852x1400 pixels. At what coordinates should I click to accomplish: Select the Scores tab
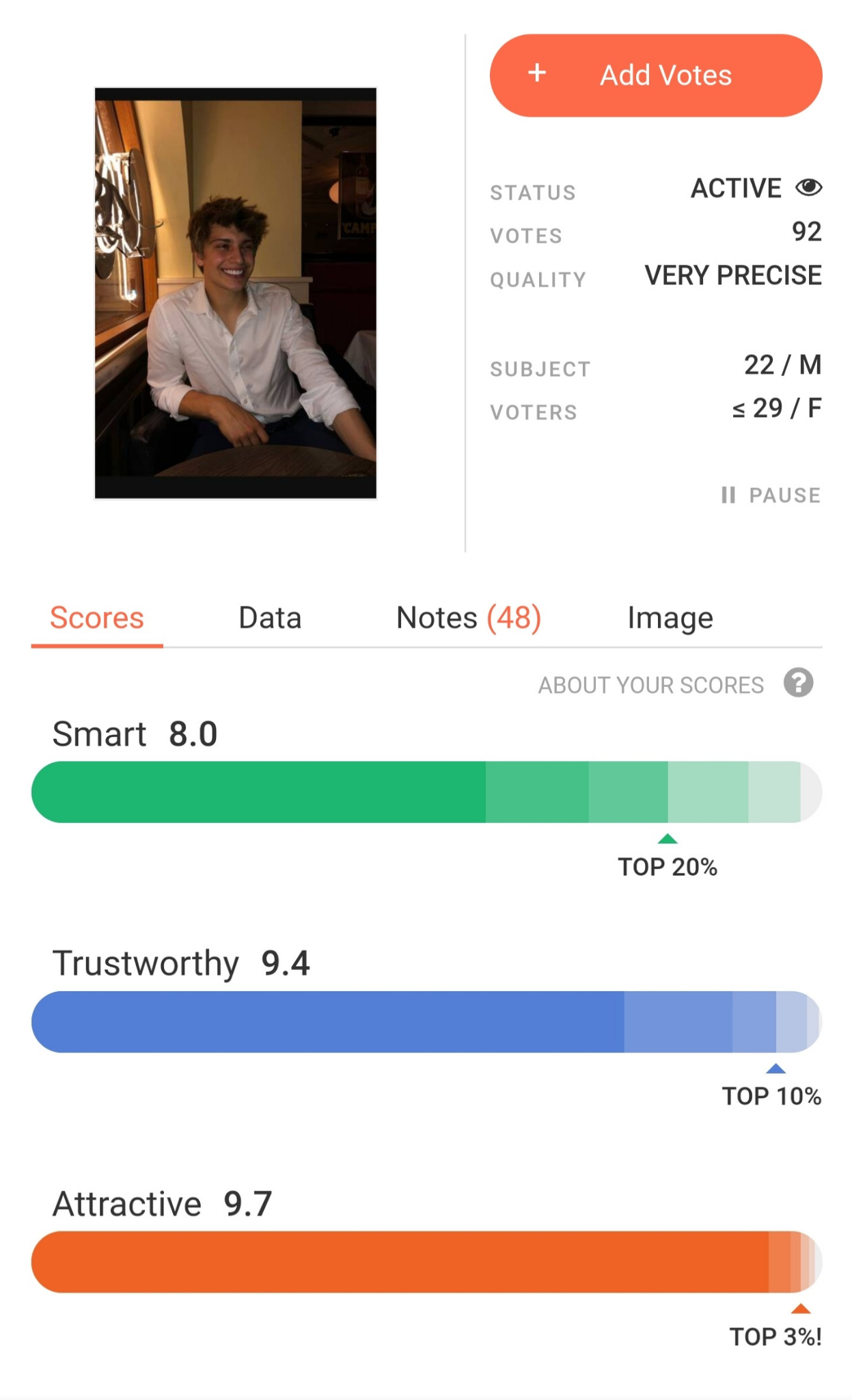(x=97, y=618)
